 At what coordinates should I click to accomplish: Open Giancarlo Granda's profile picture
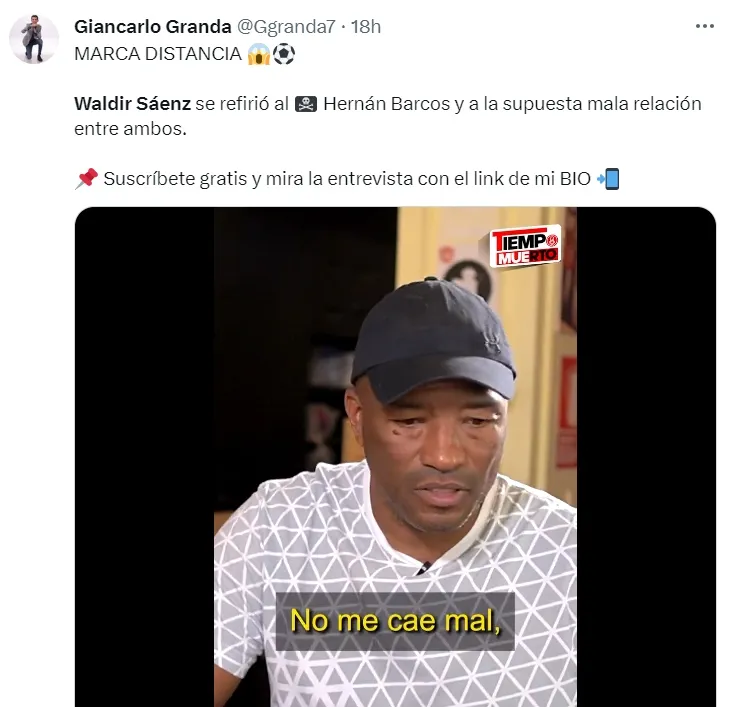coord(33,39)
